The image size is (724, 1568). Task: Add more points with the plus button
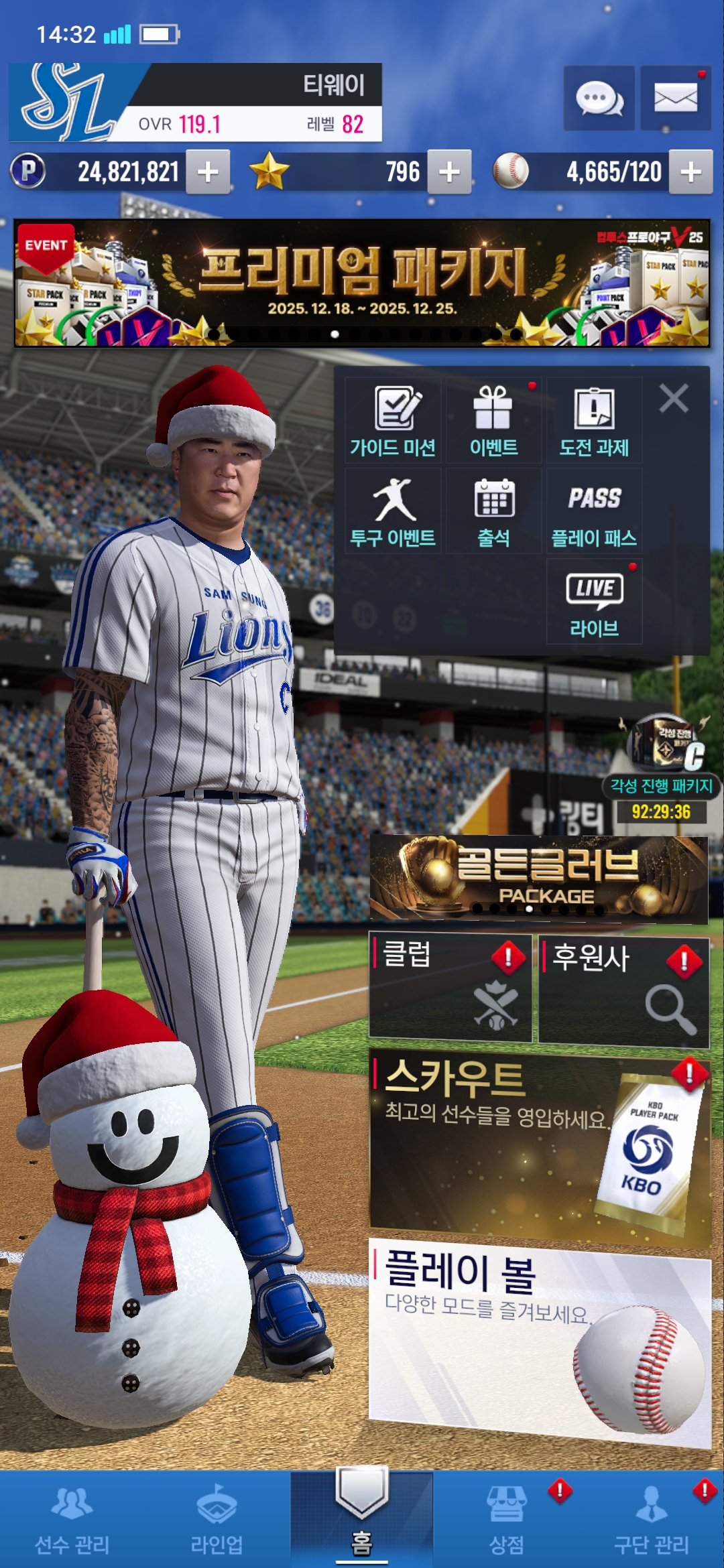pyautogui.click(x=208, y=172)
